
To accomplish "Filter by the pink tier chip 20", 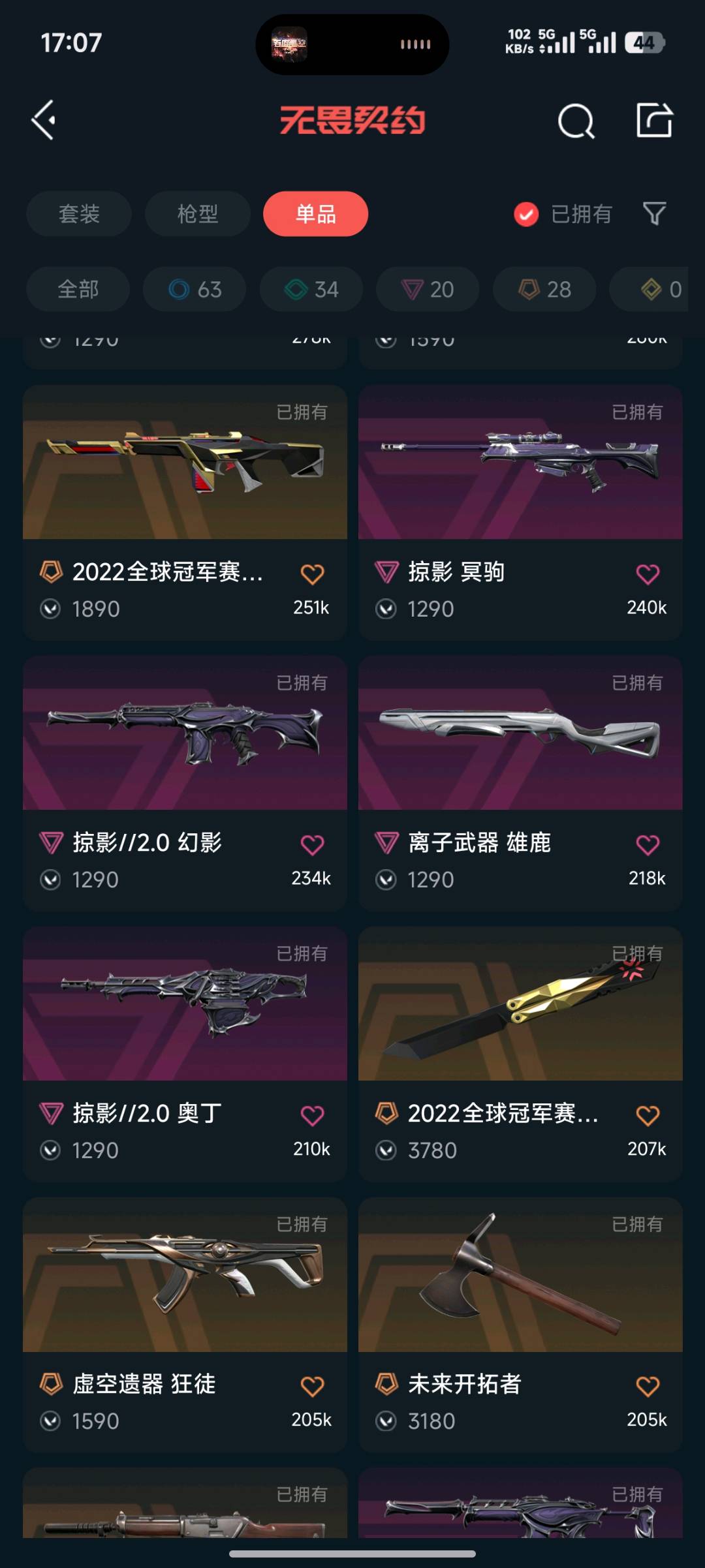I will [428, 289].
